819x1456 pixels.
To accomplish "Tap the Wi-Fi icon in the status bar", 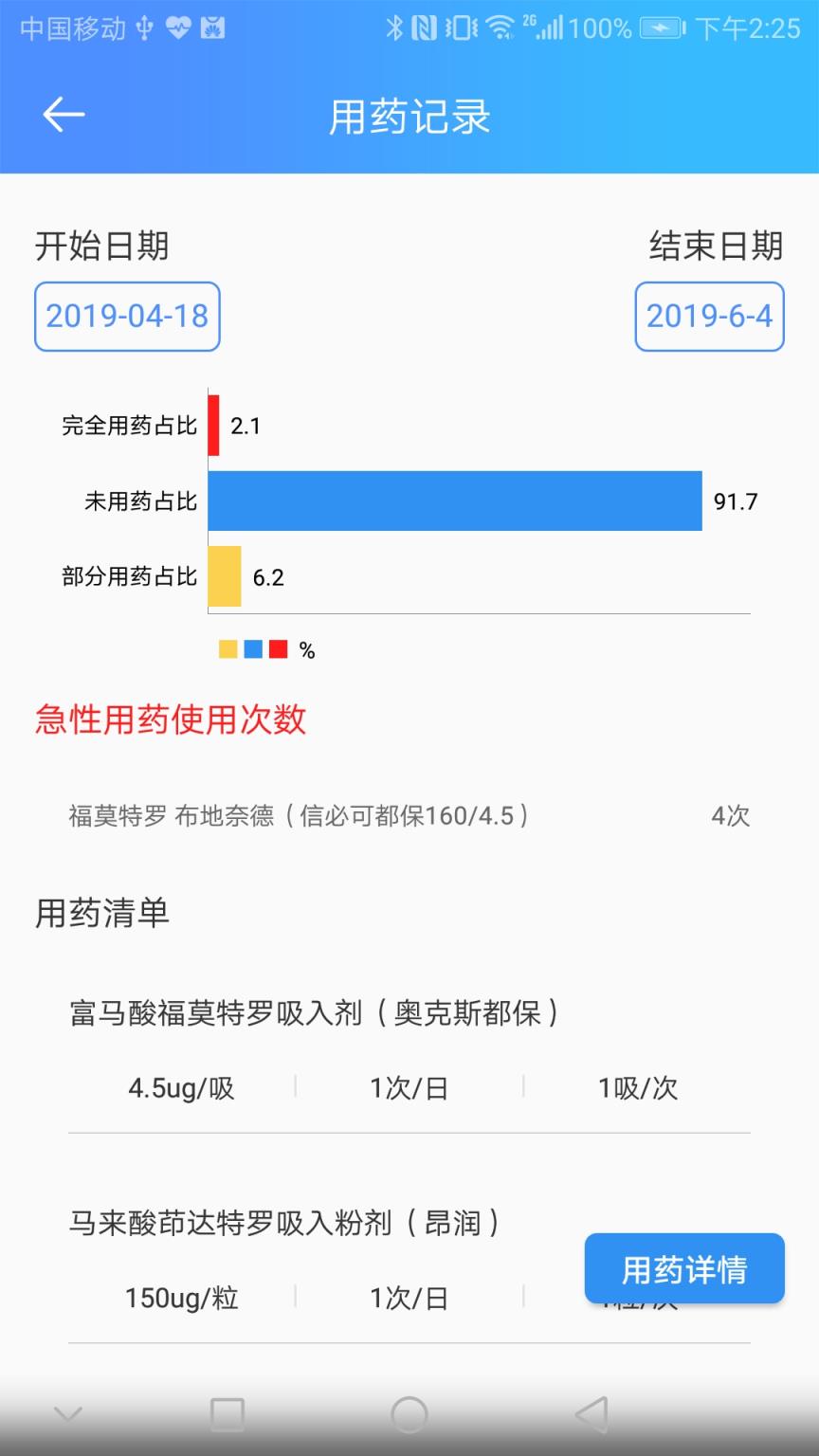I will pos(500,29).
